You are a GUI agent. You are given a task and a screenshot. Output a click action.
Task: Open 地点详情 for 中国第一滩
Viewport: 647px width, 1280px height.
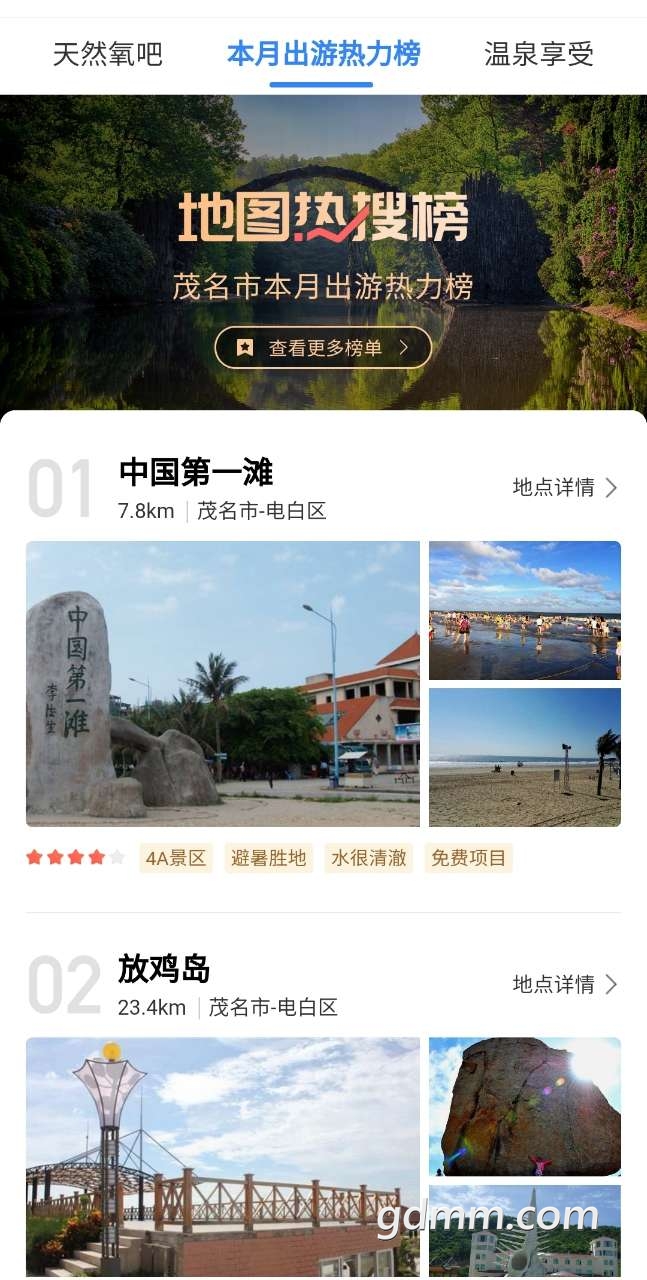565,487
